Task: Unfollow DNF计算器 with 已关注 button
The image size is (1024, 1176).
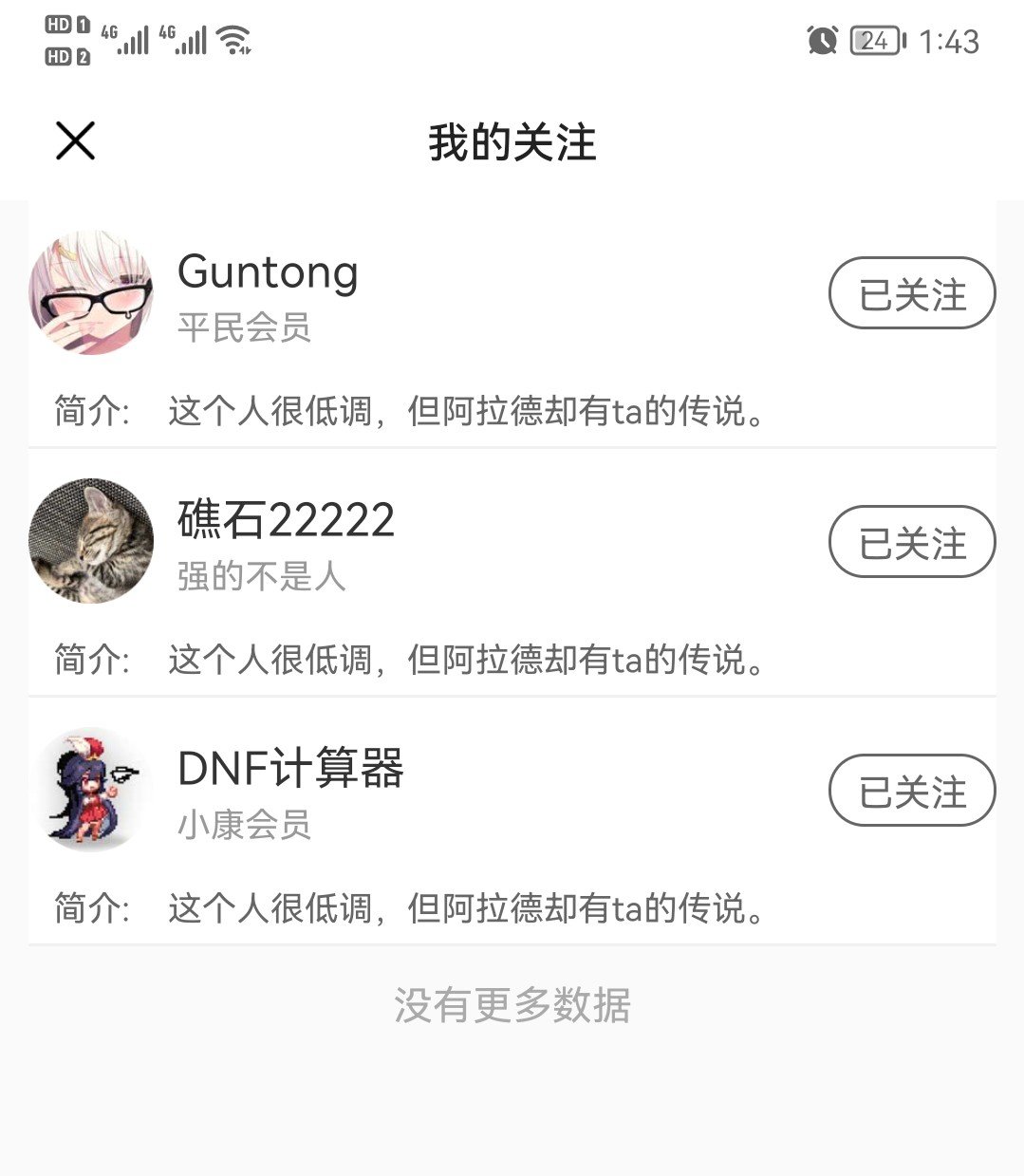Action: pyautogui.click(x=912, y=791)
